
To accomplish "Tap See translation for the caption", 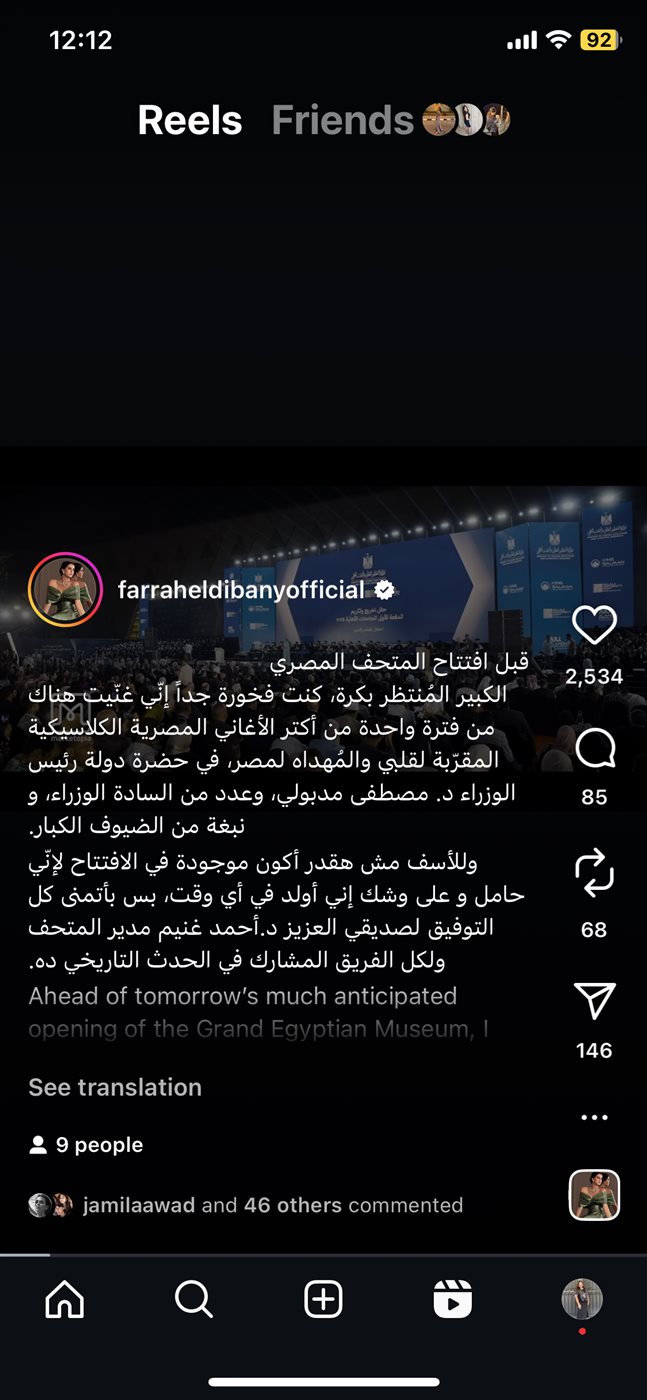I will point(115,1087).
